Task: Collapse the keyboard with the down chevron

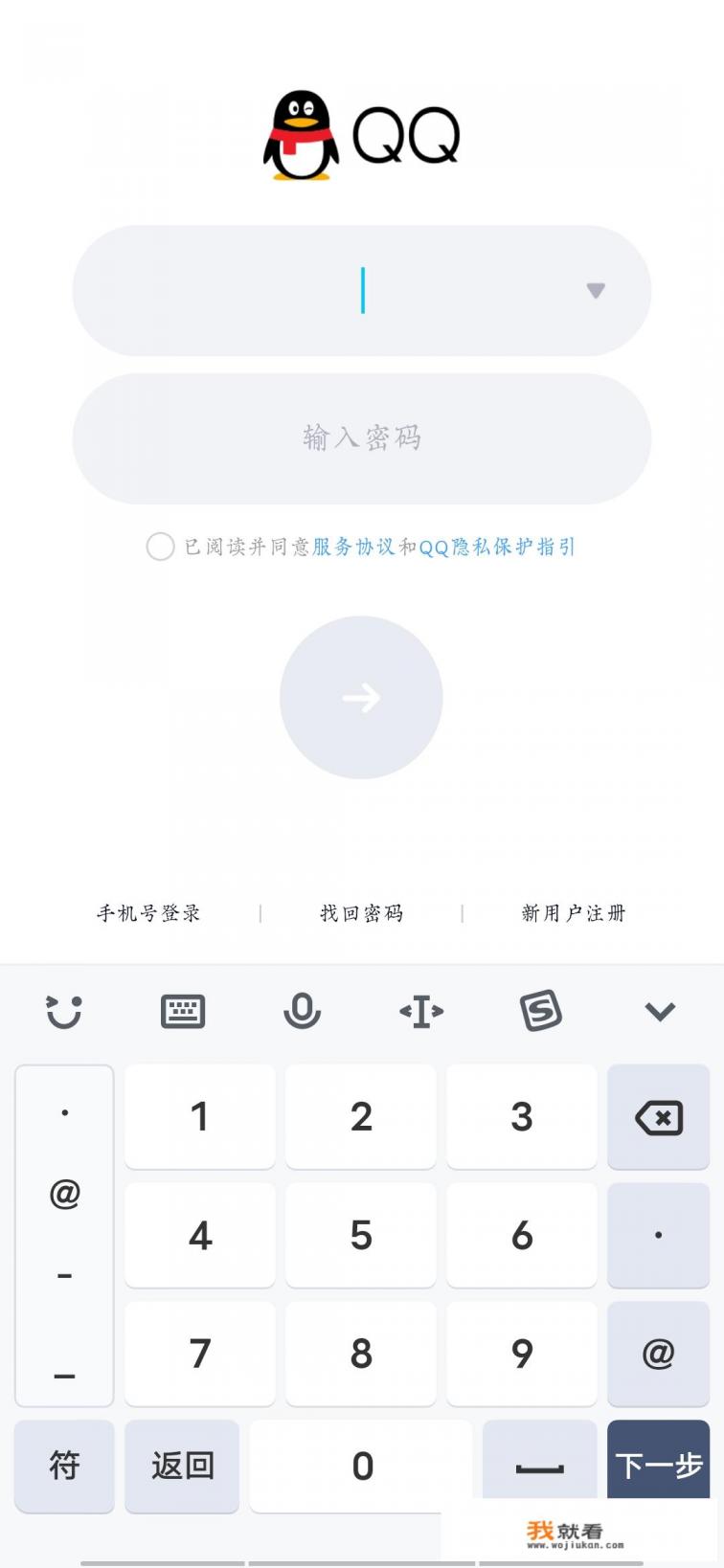Action: [659, 1010]
